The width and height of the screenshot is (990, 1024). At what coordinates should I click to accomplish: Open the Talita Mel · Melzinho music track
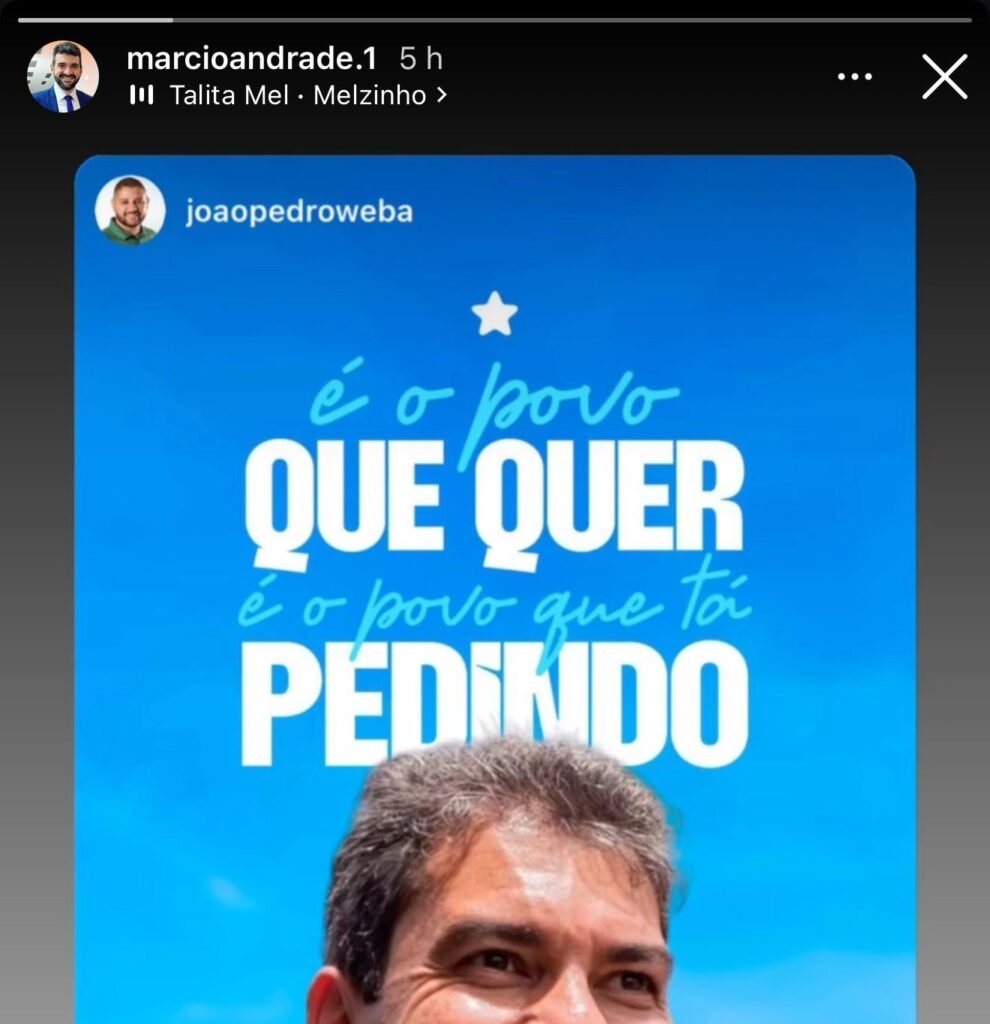click(297, 96)
